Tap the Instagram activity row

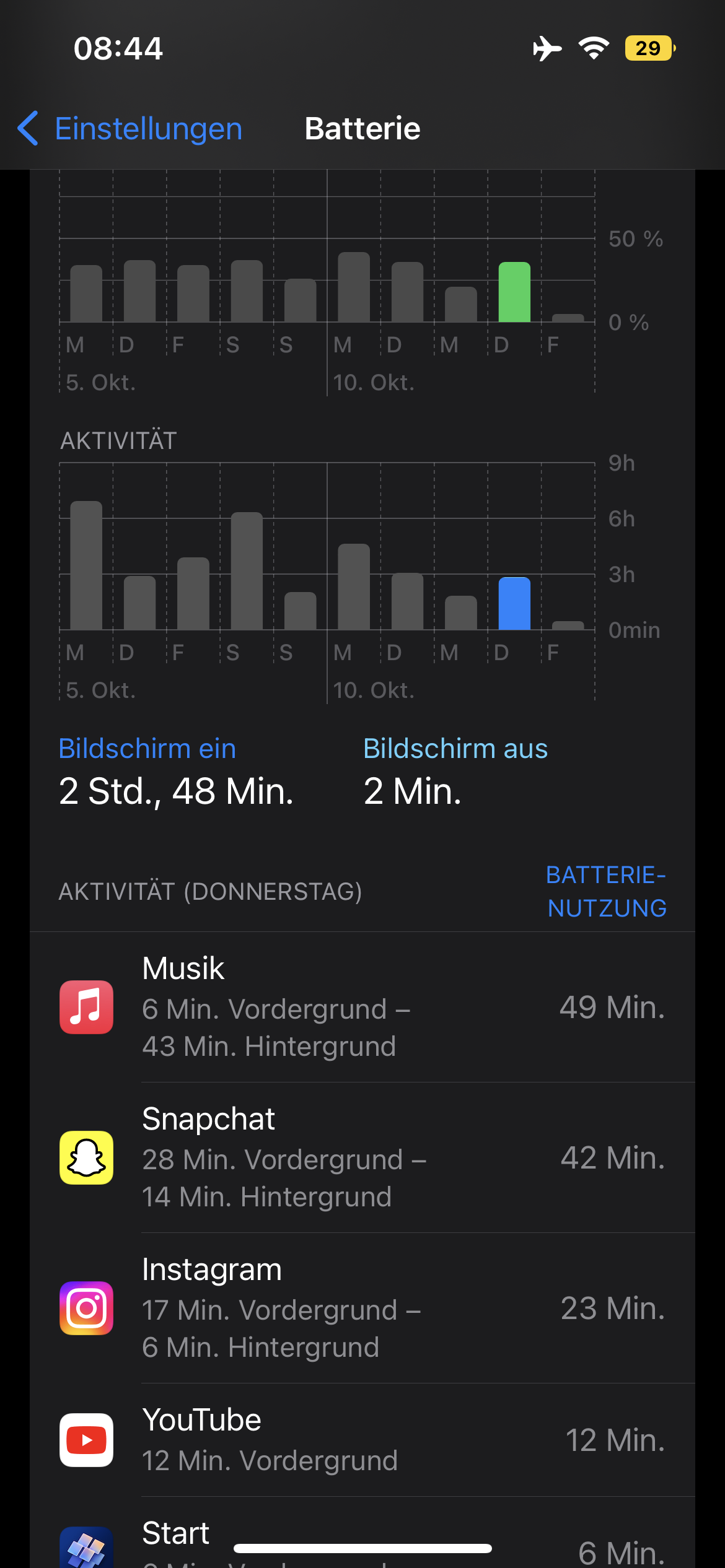(x=362, y=1308)
